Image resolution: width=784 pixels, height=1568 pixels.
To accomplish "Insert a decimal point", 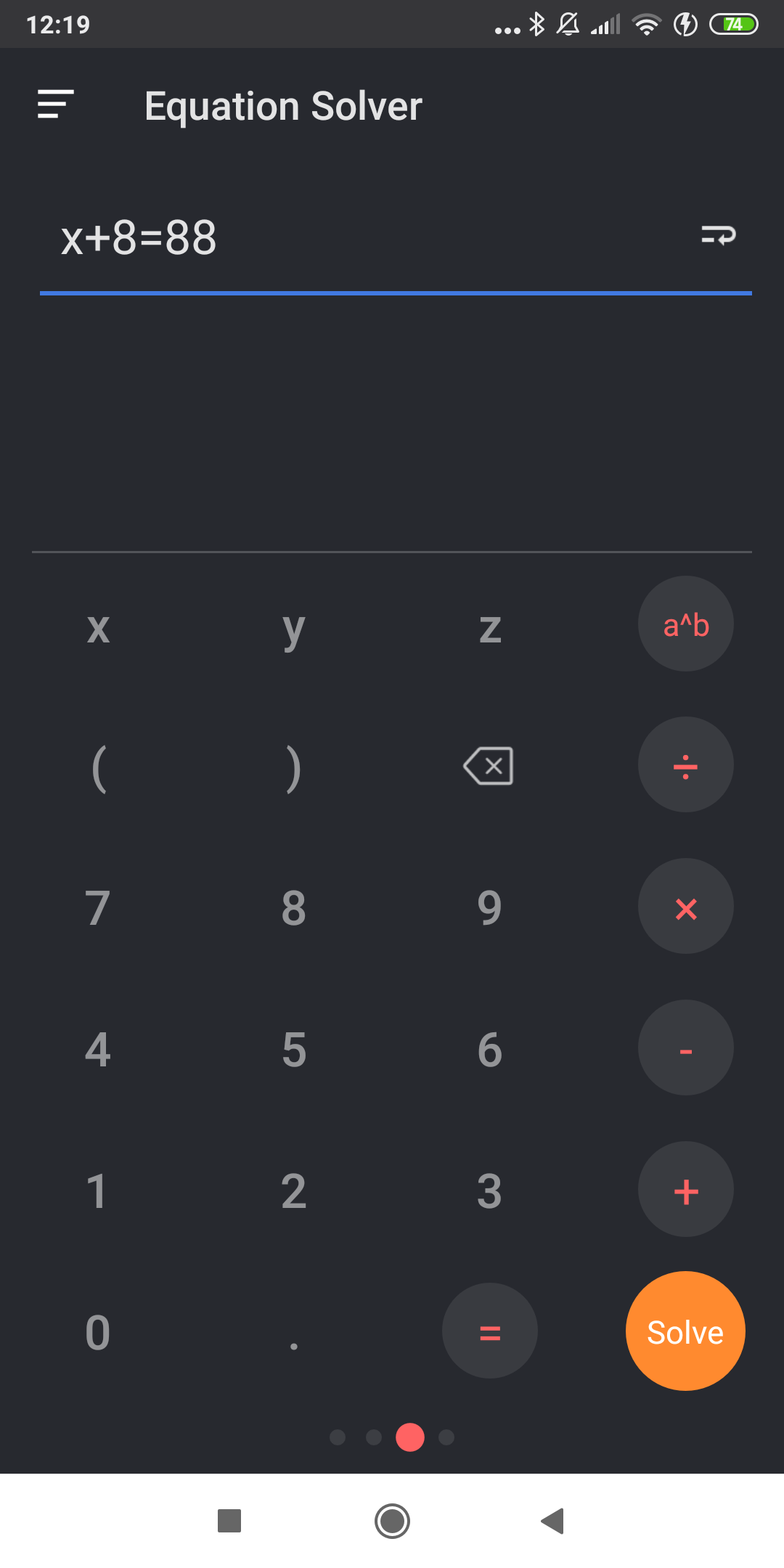I will pos(293,1340).
